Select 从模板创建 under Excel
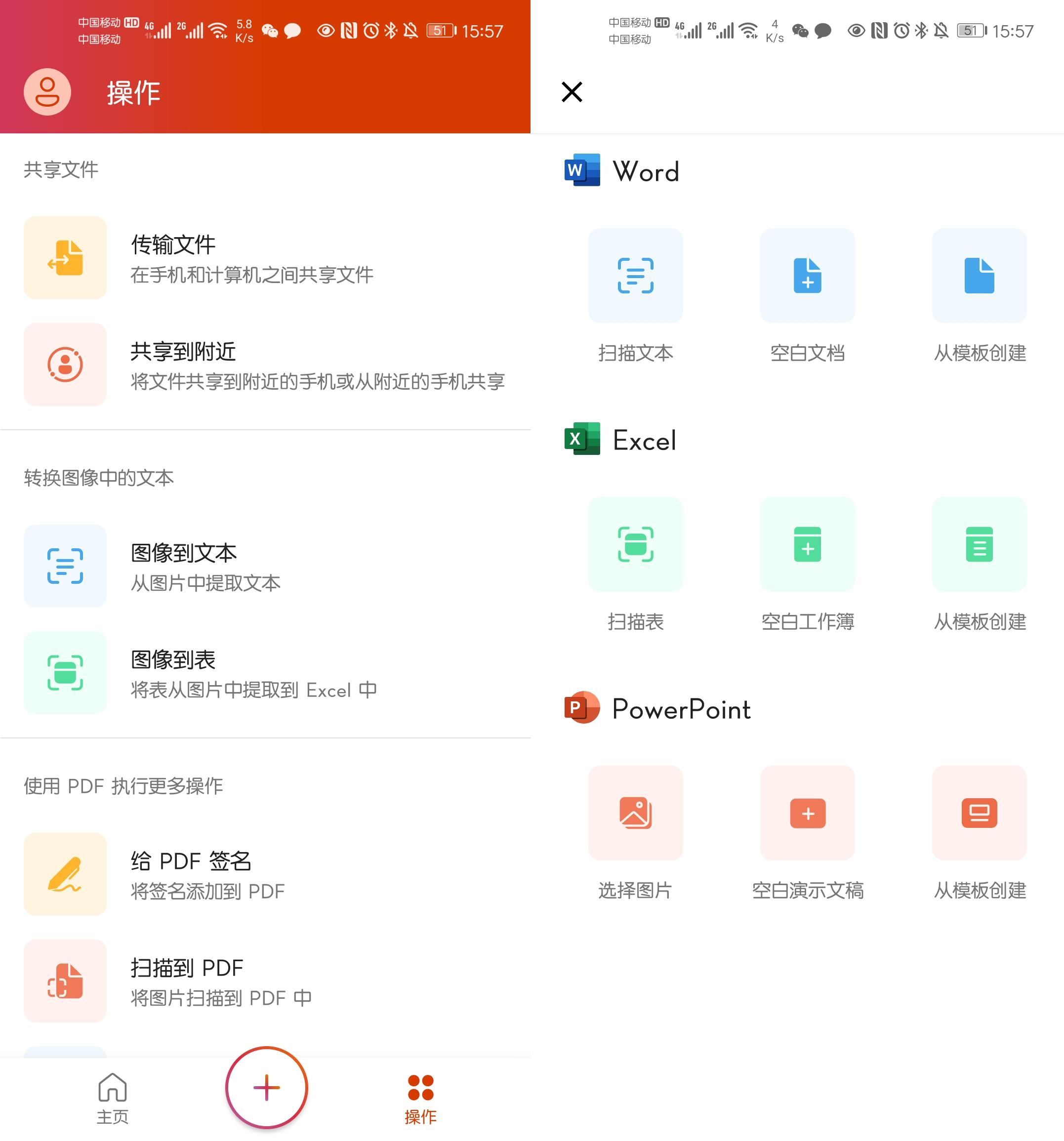1064x1141 pixels. click(x=979, y=544)
